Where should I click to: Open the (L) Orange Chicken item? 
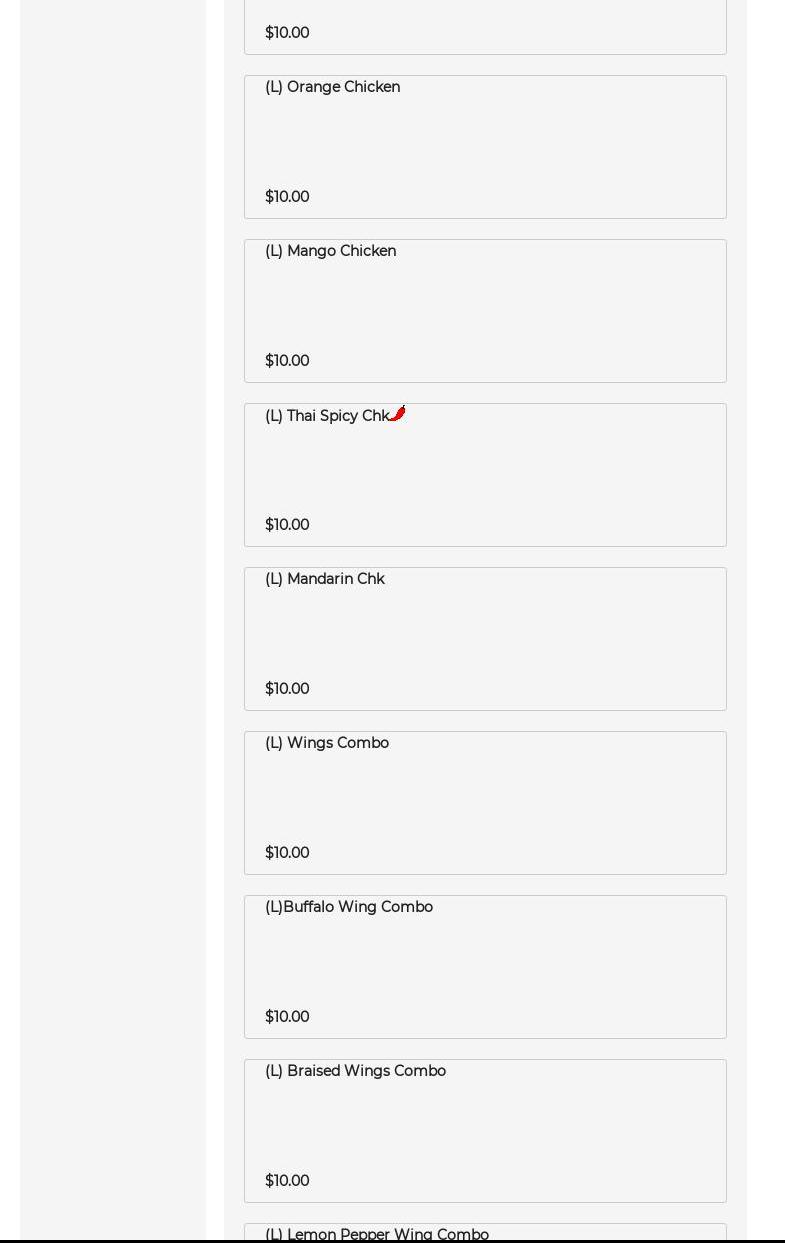click(x=485, y=147)
